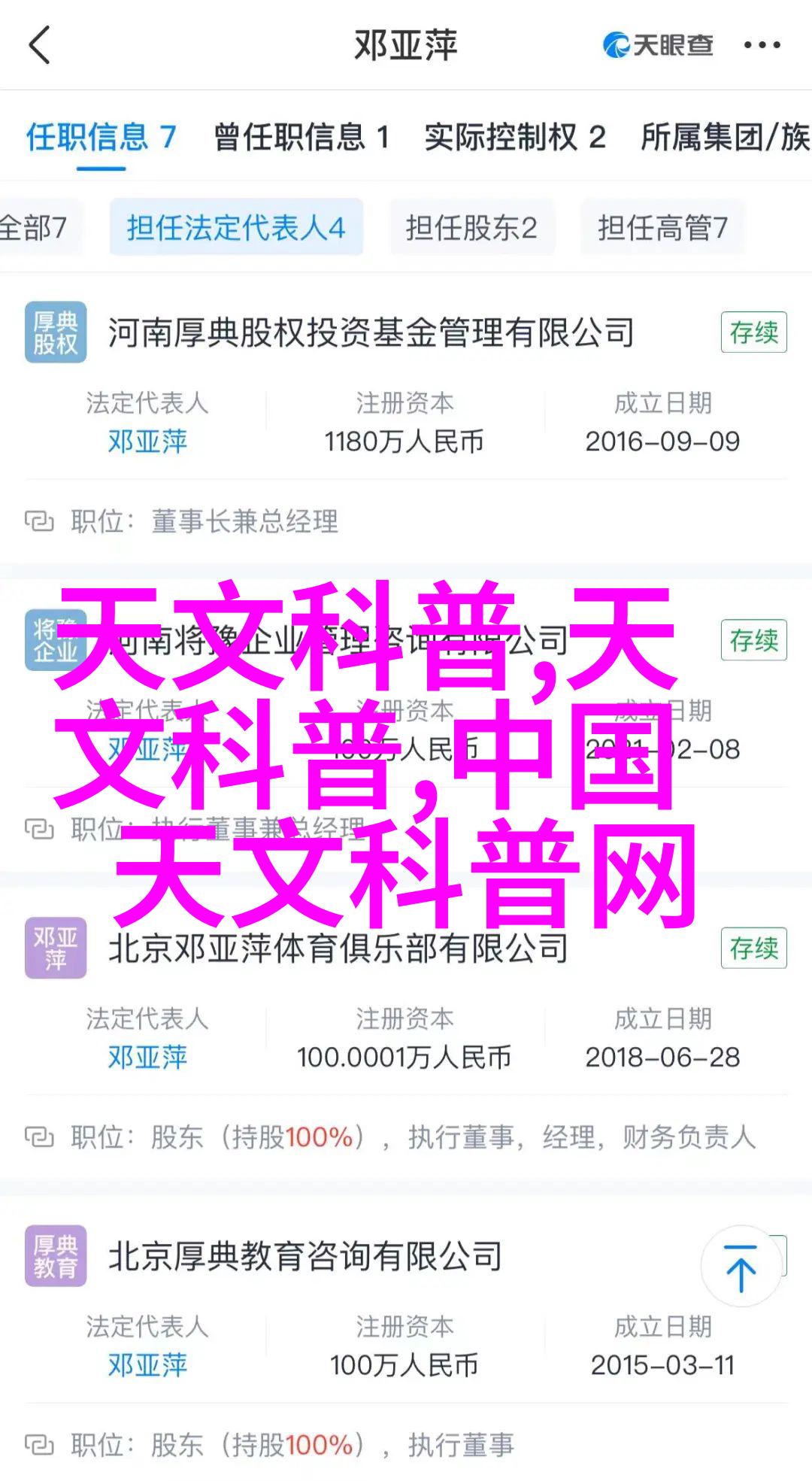Screen dimensions: 812x1481
Task: Open 北京厚典教育咨询有限公司 company card
Action: coord(304,1257)
